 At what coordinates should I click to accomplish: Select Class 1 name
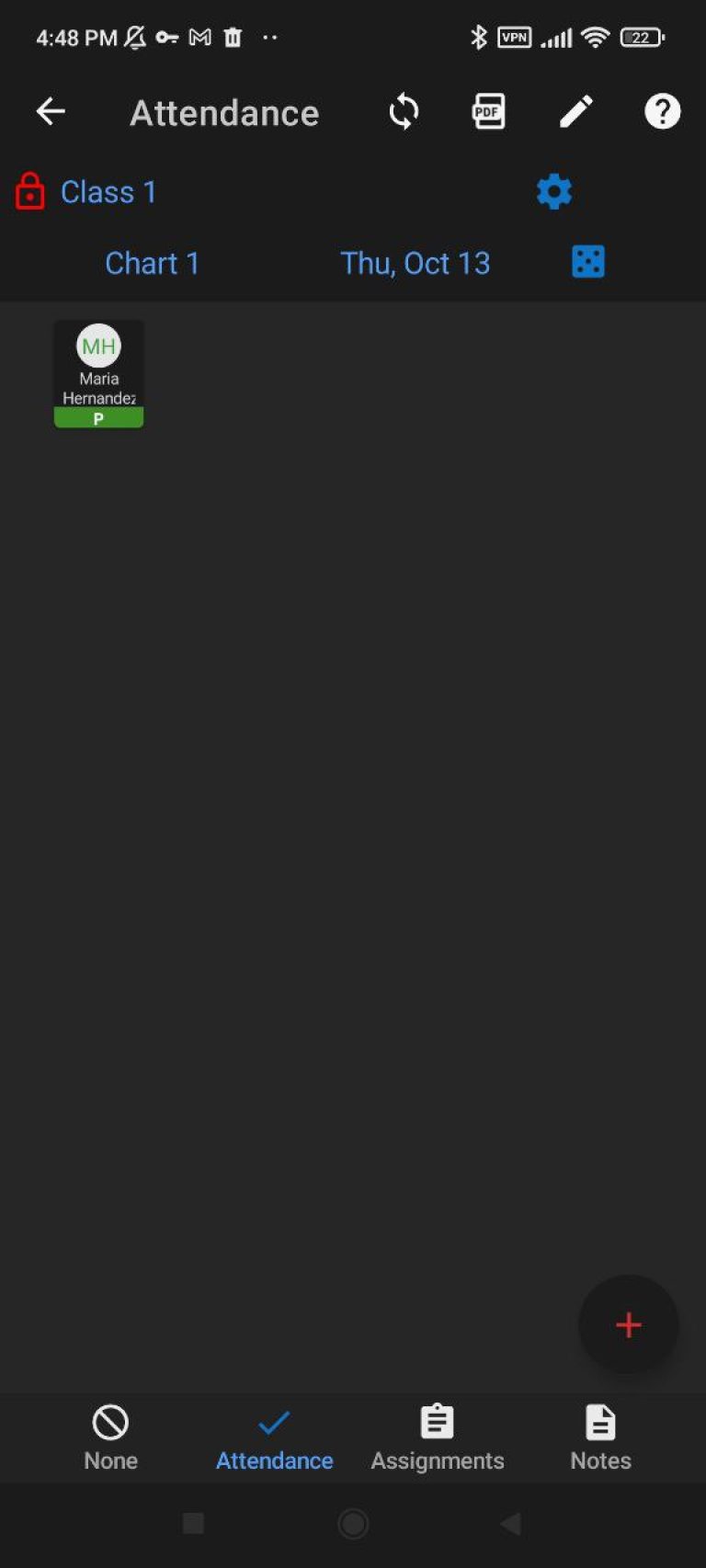(108, 192)
